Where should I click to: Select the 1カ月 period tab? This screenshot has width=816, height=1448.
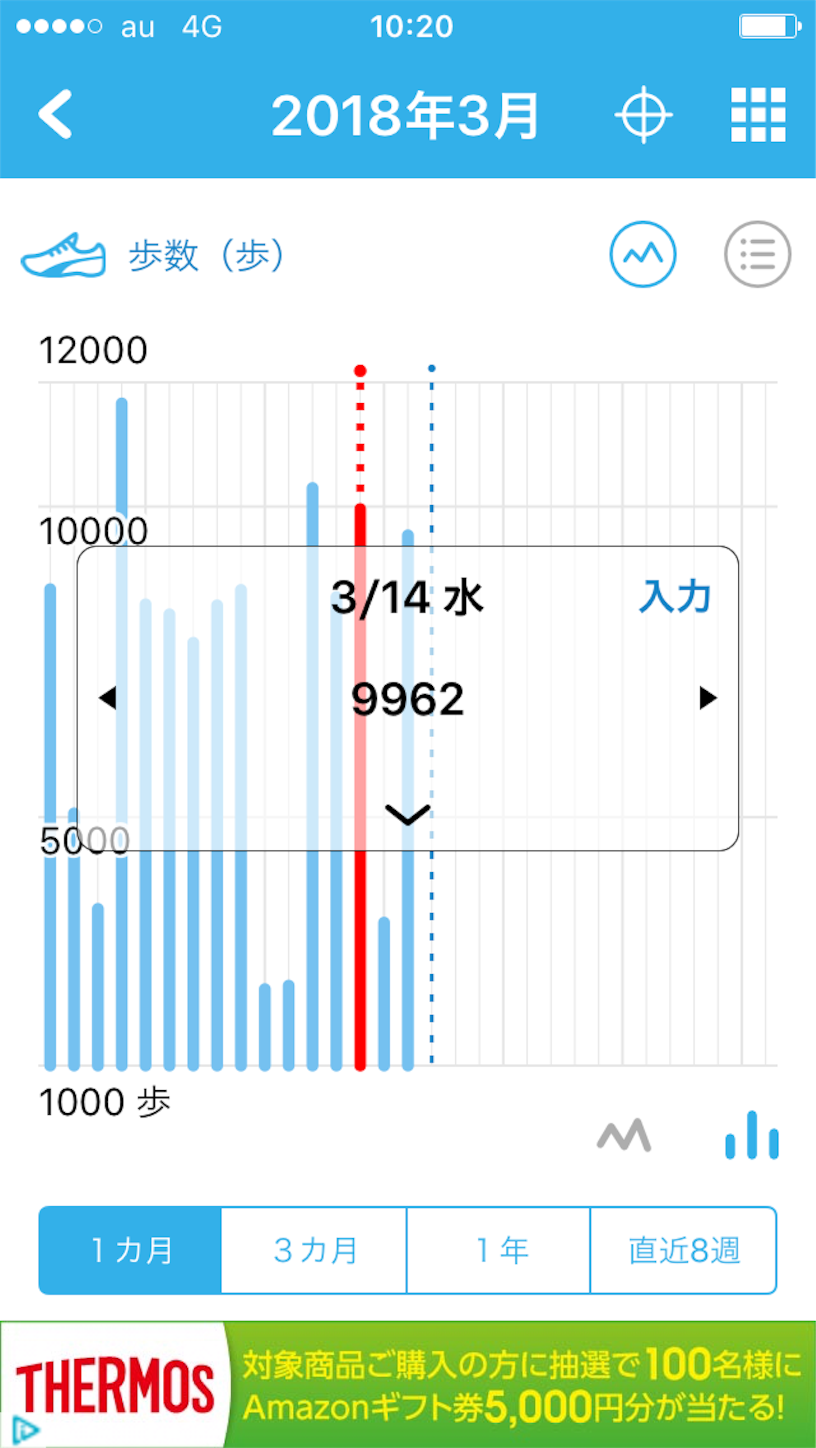tap(130, 1250)
